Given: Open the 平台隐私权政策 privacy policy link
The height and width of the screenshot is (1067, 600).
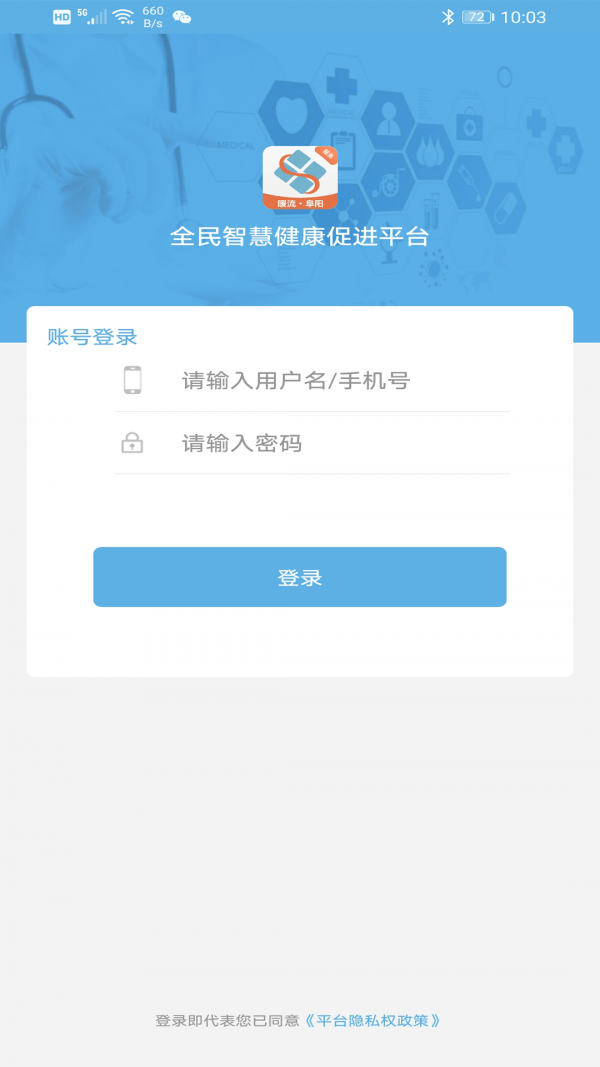Looking at the screenshot, I should click(x=372, y=1021).
